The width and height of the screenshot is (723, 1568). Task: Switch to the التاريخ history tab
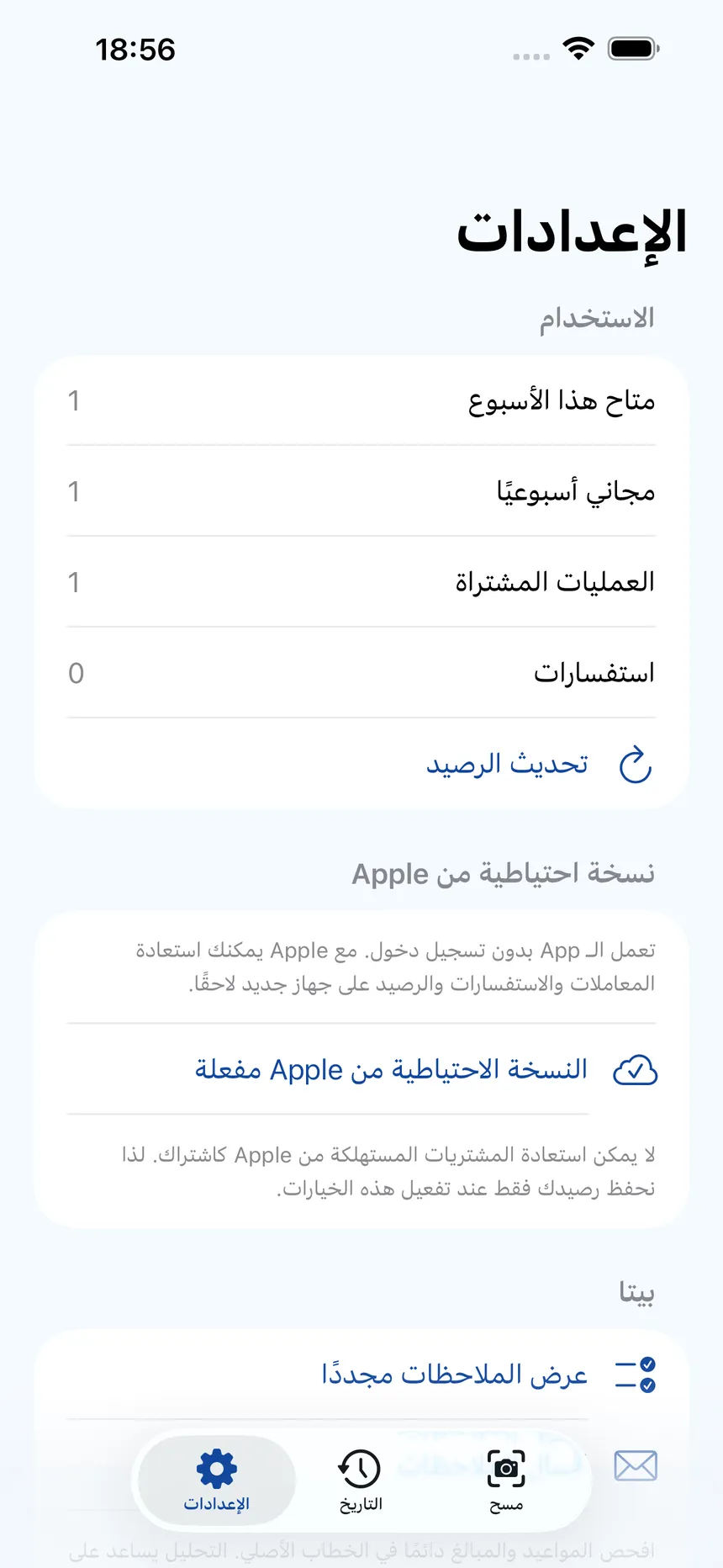[x=361, y=1481]
